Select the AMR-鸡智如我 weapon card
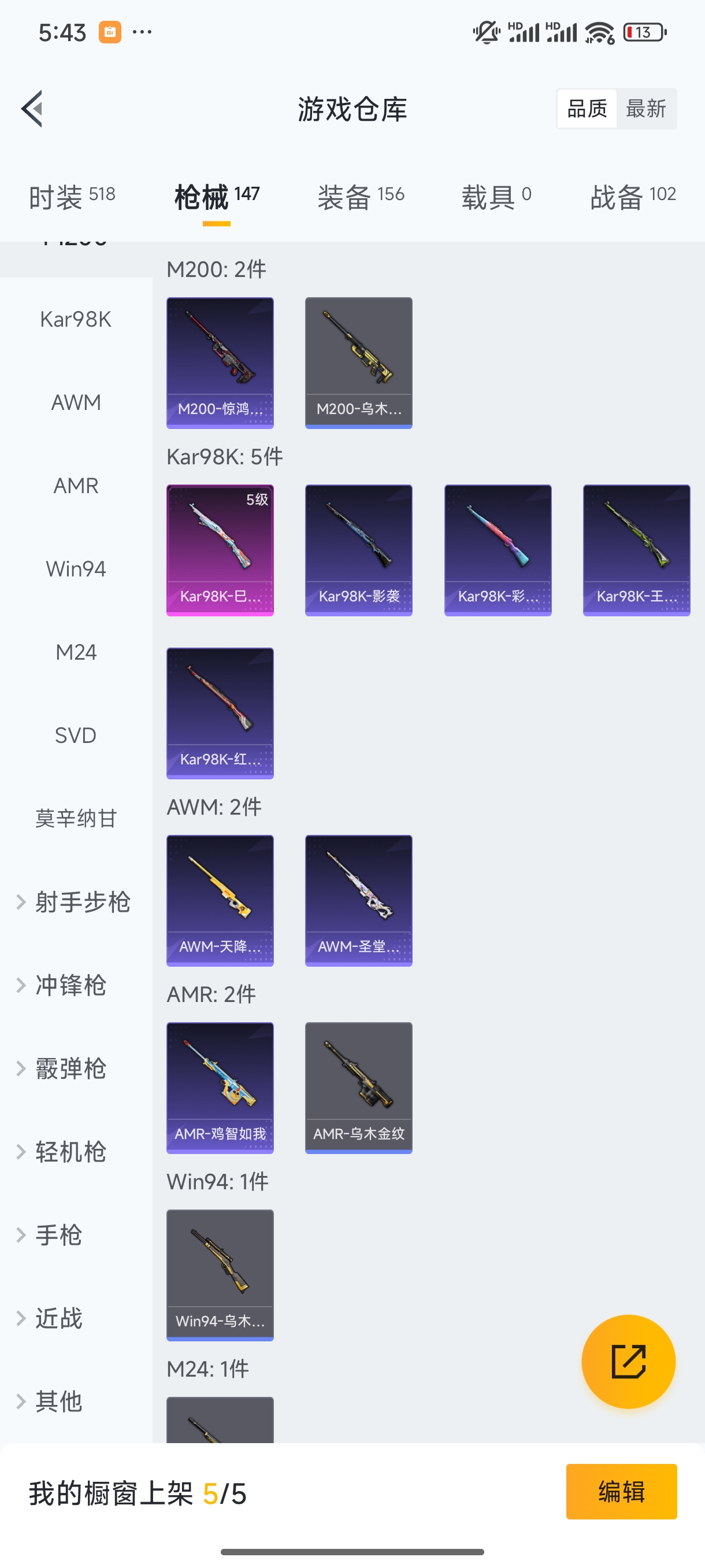The image size is (705, 1568). point(220,1089)
